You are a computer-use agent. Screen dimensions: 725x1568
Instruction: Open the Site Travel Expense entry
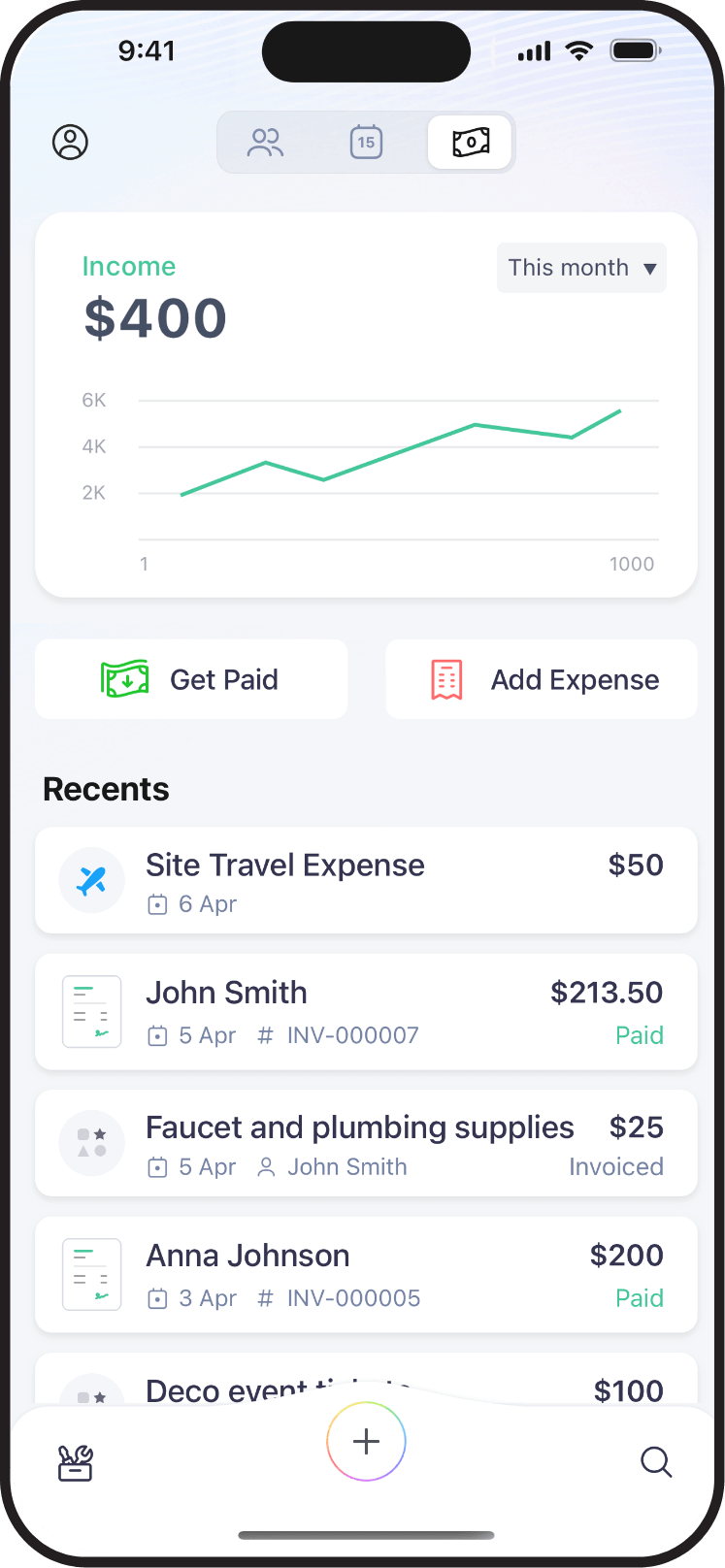coord(366,880)
